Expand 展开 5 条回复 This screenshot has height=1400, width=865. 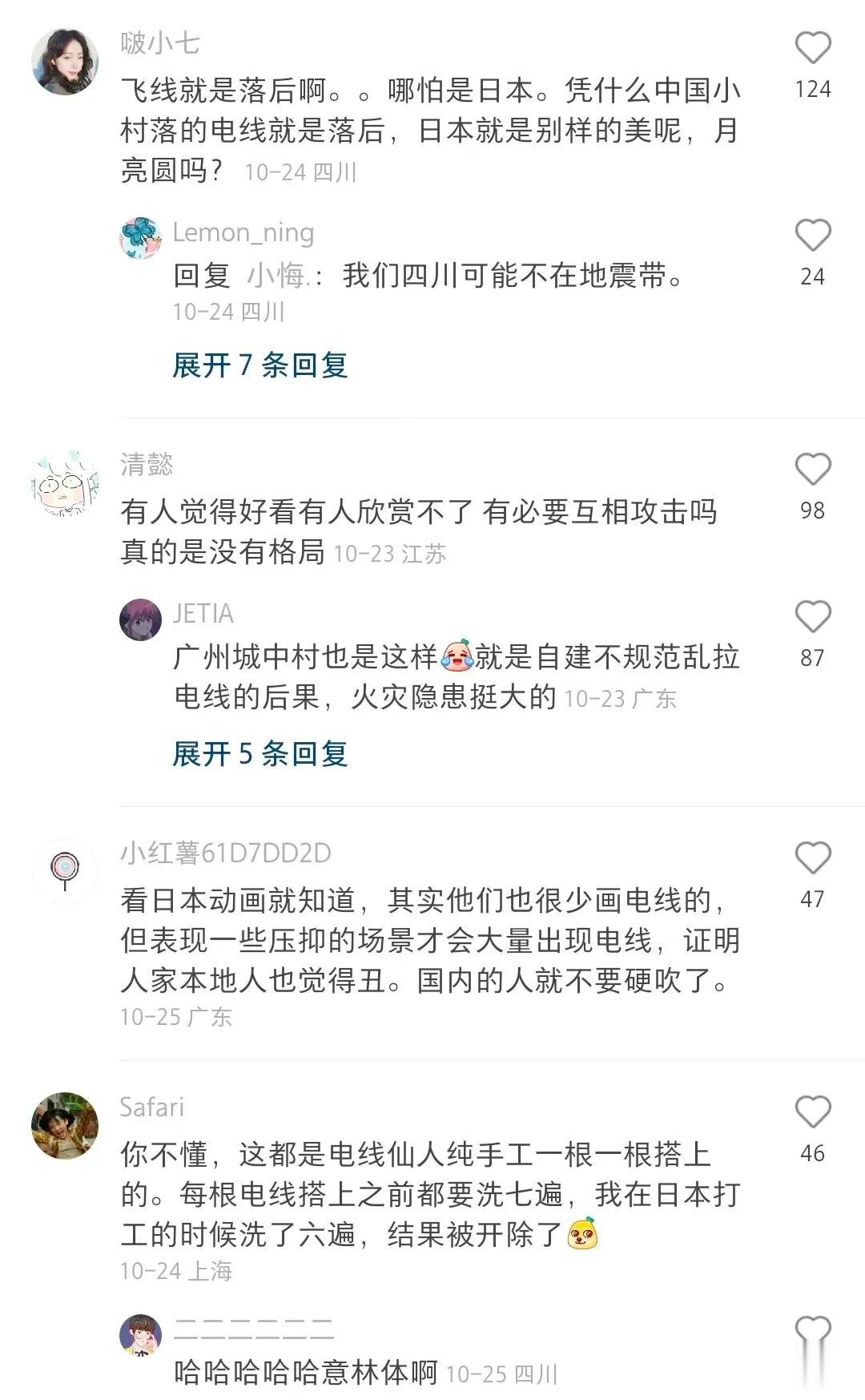pyautogui.click(x=260, y=754)
